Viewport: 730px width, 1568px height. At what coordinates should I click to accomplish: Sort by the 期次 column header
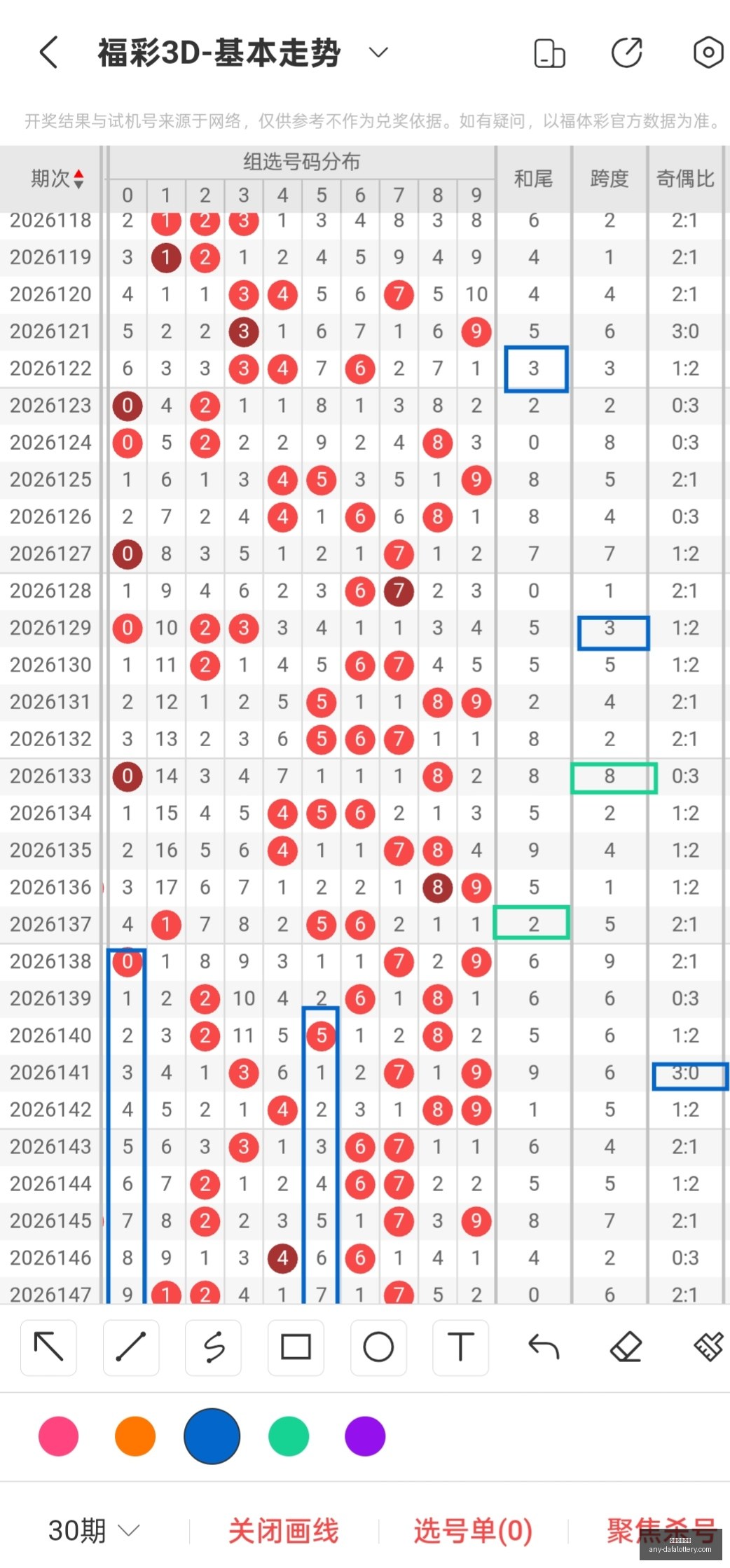click(x=57, y=179)
